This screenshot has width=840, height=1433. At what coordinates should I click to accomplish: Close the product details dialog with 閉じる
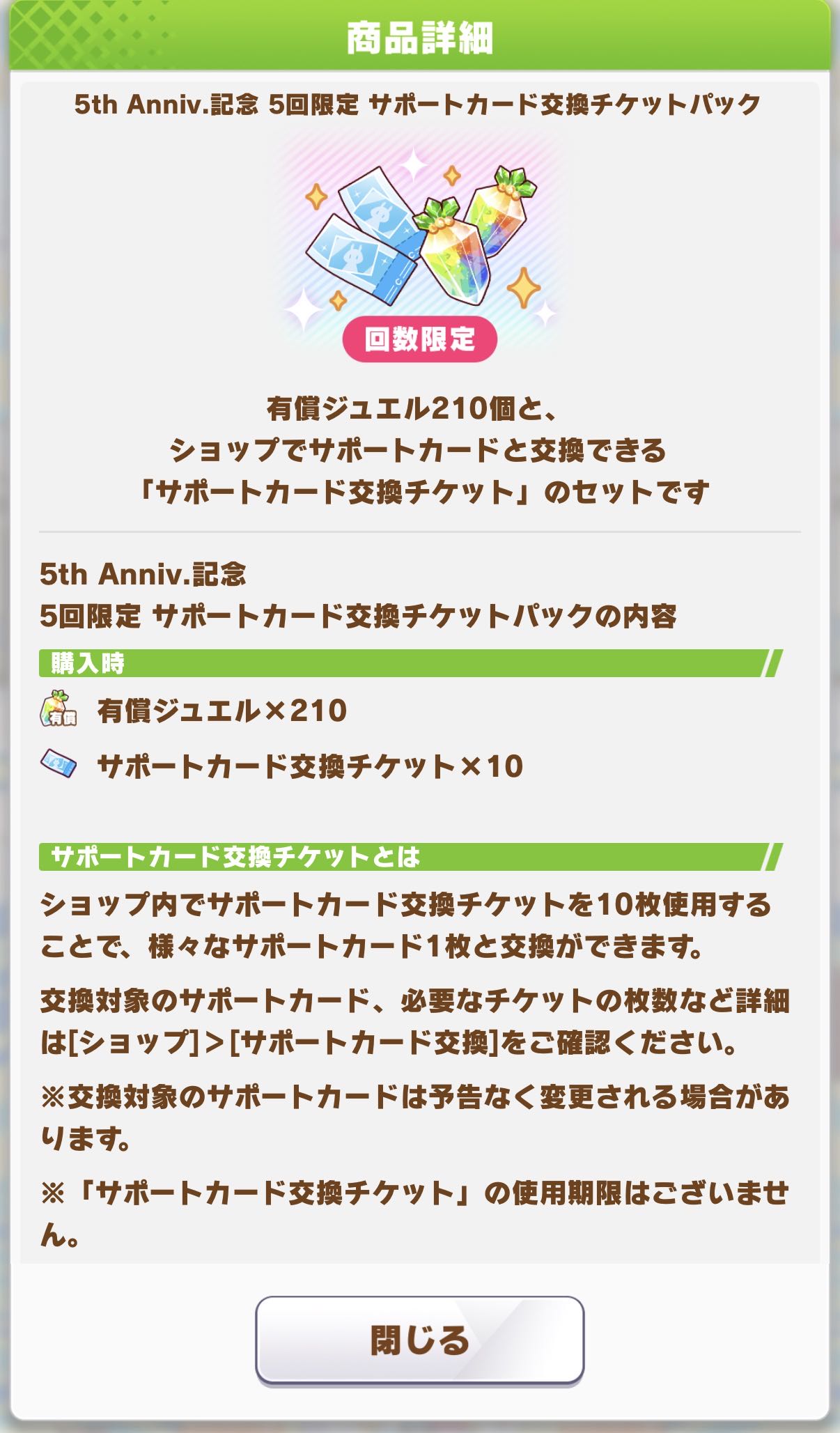[x=419, y=1340]
